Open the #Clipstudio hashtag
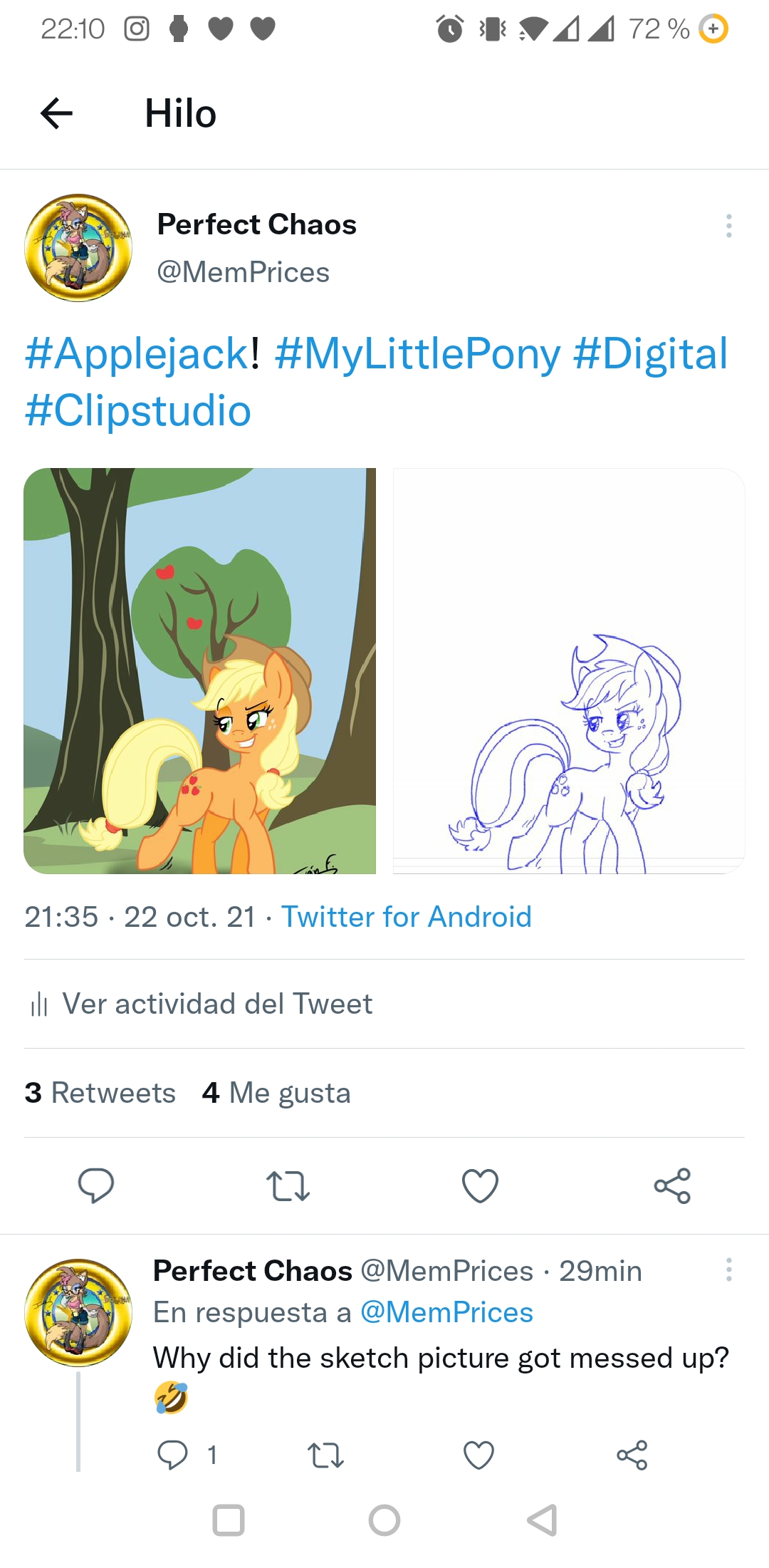 [x=138, y=411]
